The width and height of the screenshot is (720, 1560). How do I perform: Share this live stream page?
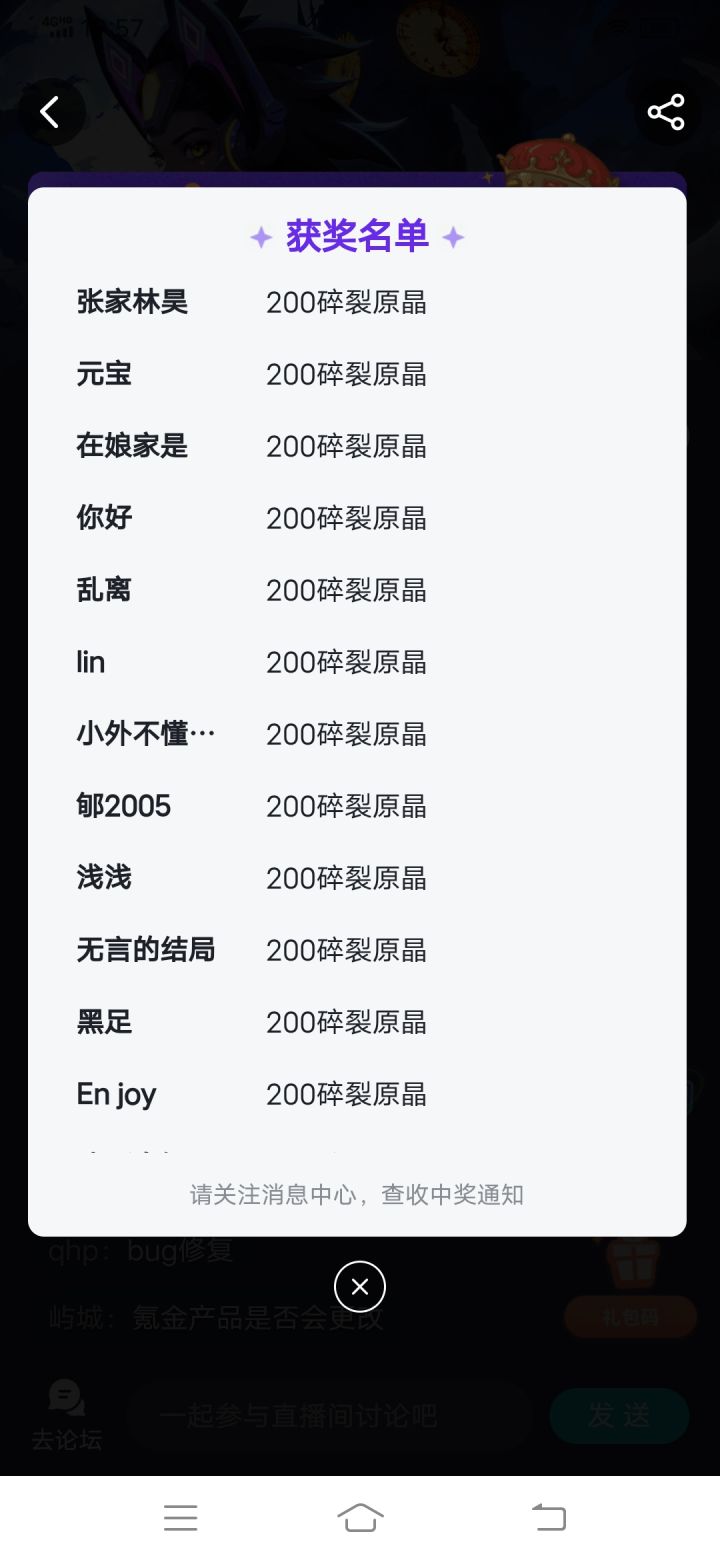[666, 112]
